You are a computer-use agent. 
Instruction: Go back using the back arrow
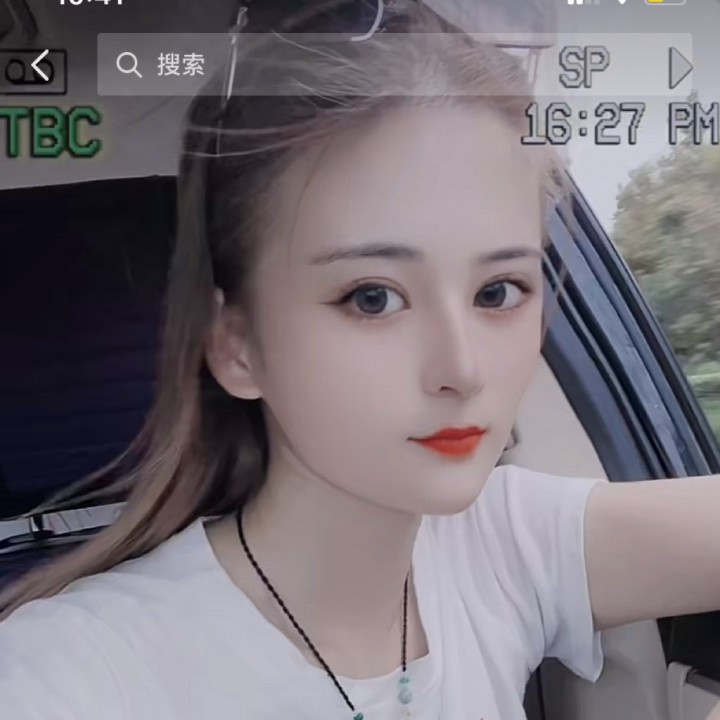[x=40, y=65]
